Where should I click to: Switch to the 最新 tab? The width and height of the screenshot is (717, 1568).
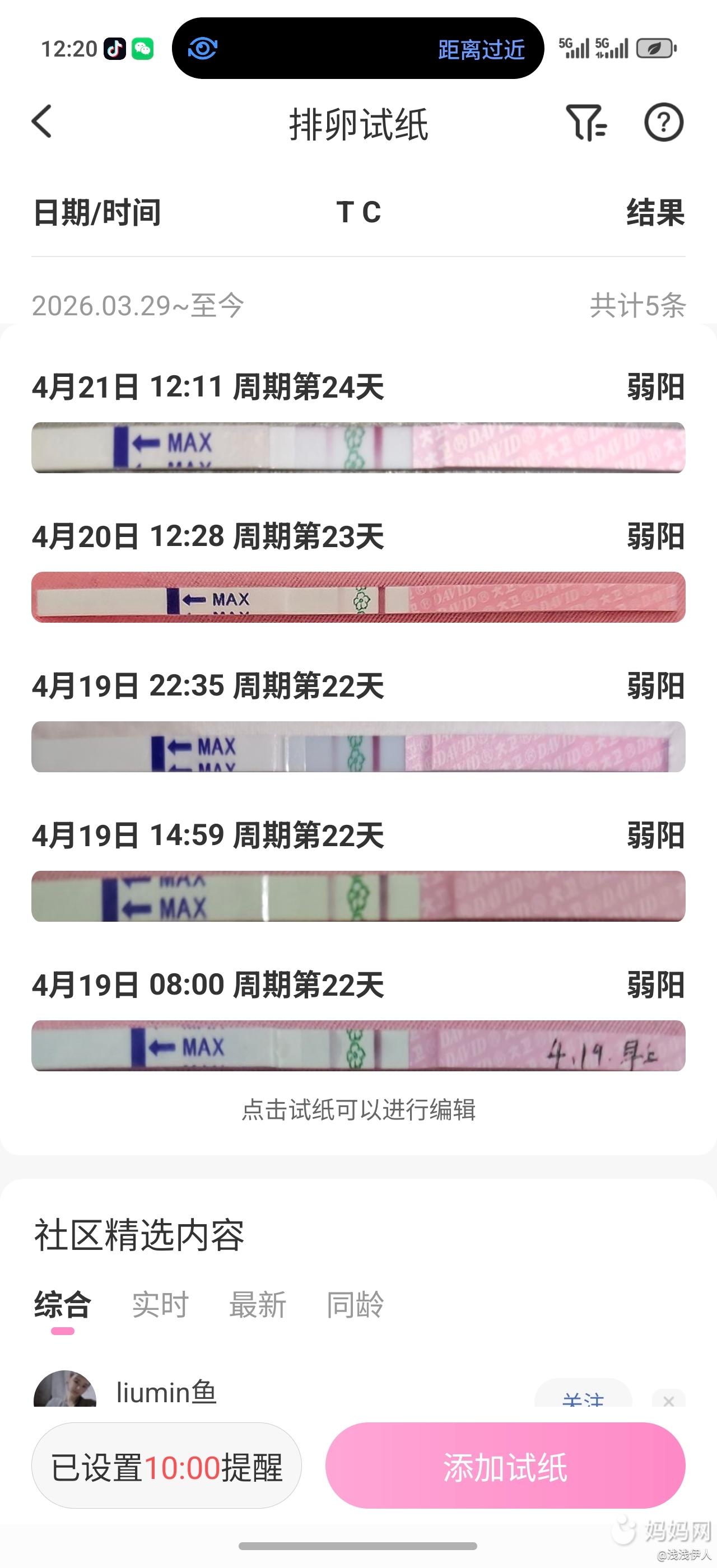pos(258,1304)
